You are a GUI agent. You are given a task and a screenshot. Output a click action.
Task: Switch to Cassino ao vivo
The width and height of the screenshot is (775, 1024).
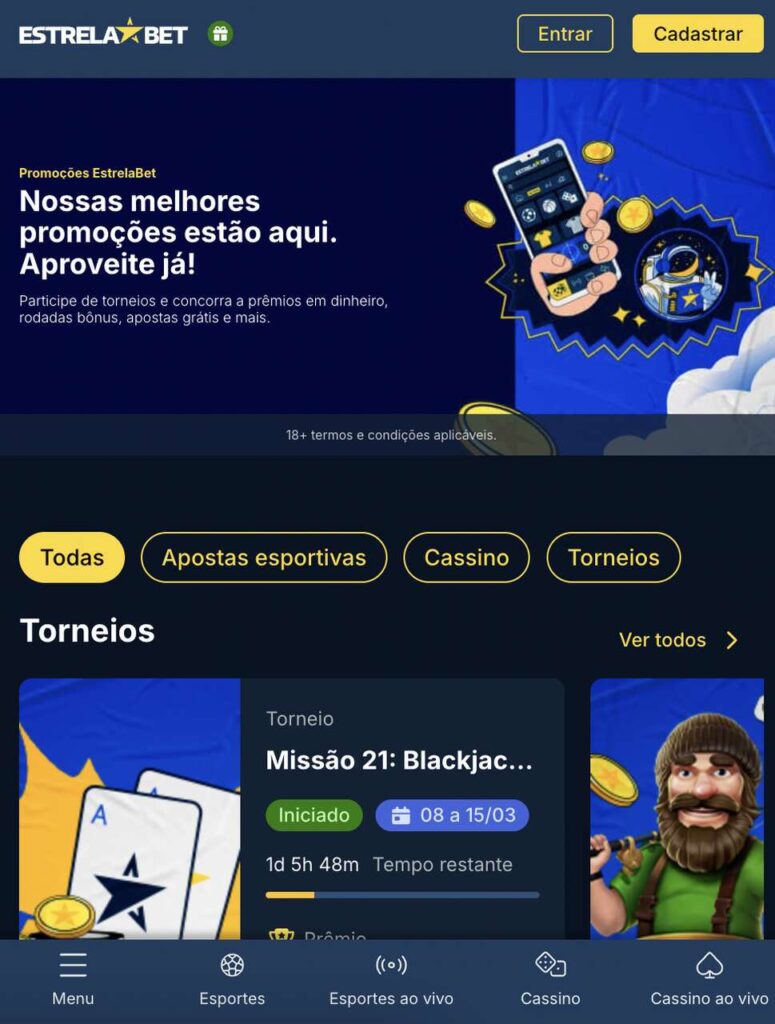pos(709,980)
